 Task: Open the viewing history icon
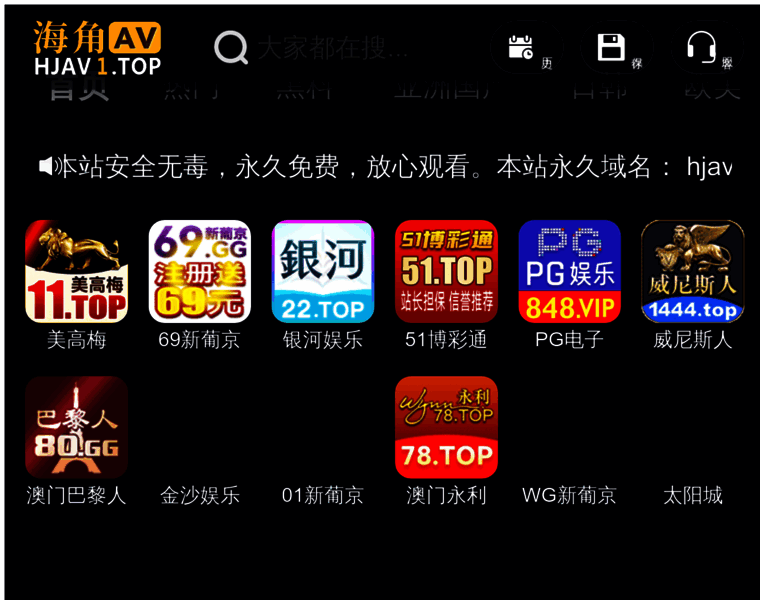[521, 47]
